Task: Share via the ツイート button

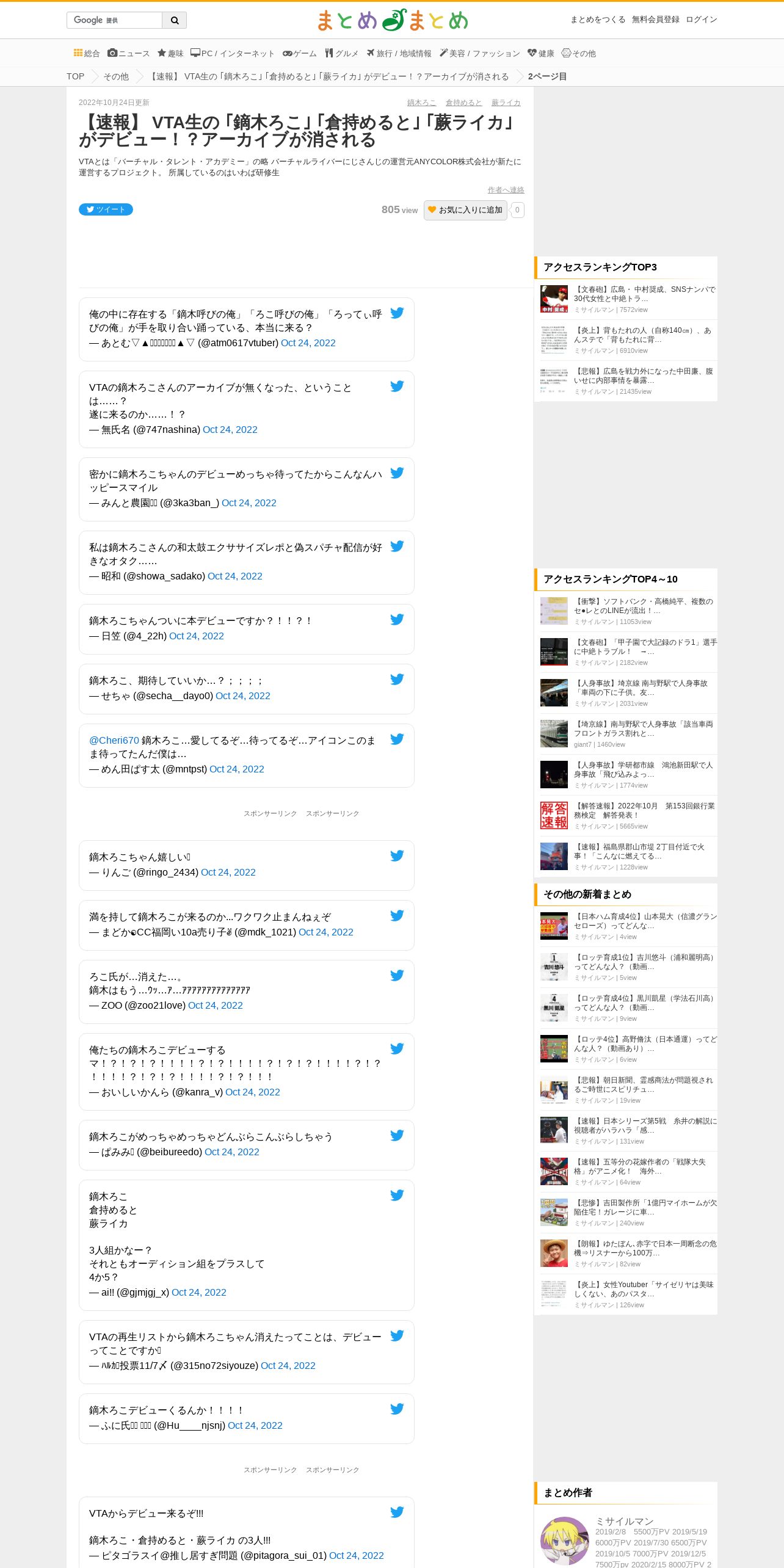Action: tap(106, 209)
